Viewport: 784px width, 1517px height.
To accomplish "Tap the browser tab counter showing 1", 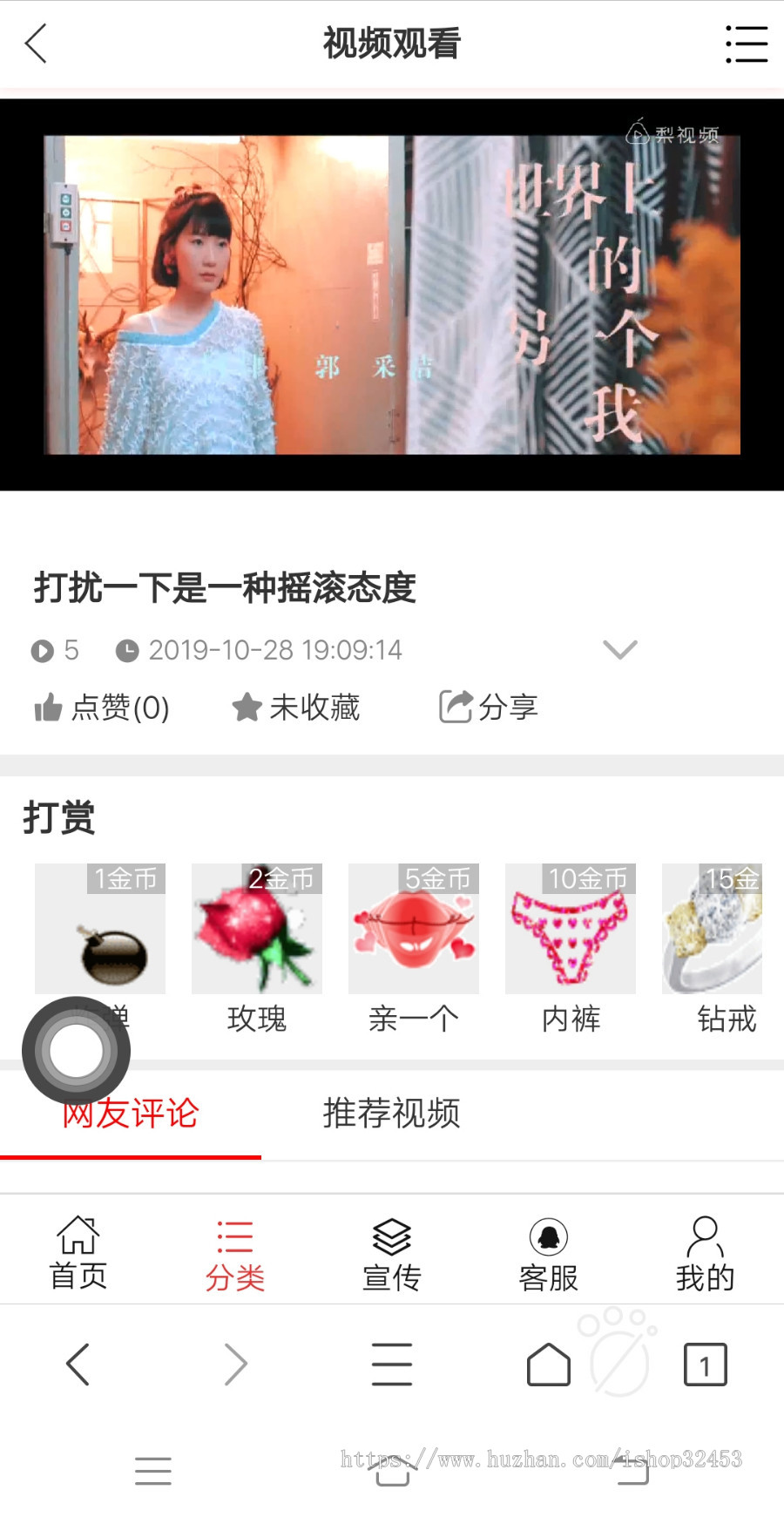I will (x=704, y=1364).
